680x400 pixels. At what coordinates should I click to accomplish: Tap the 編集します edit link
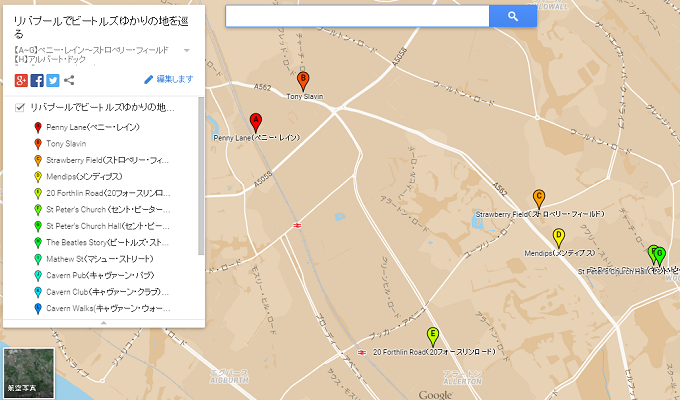pos(169,80)
